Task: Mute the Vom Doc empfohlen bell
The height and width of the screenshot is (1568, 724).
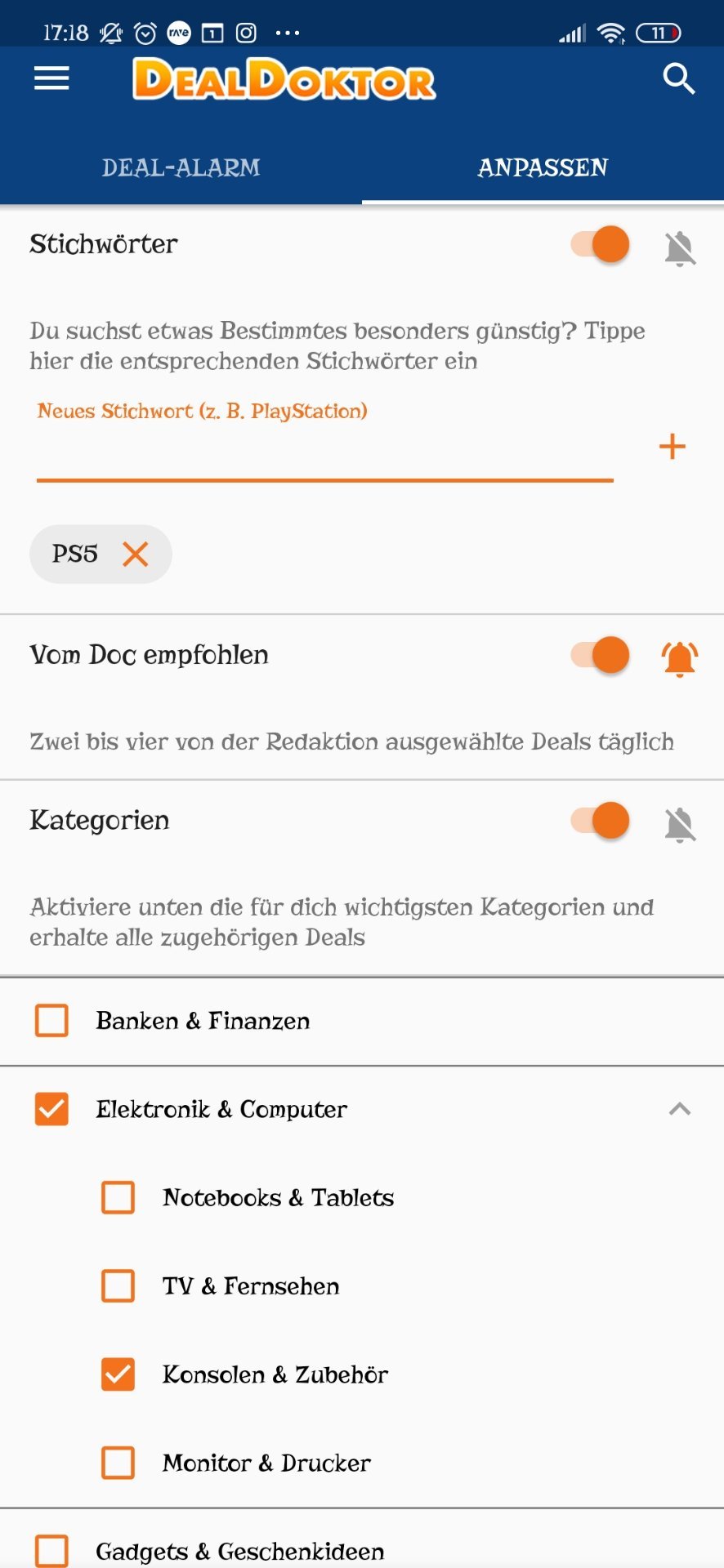Action: [x=680, y=658]
